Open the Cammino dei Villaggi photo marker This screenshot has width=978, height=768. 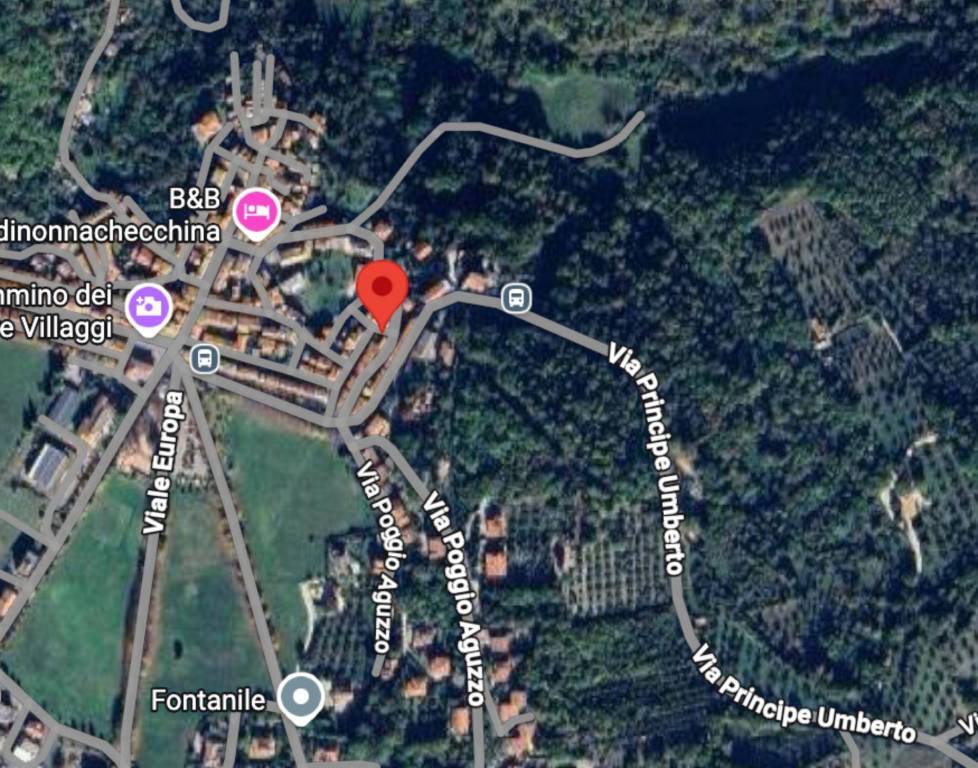[x=150, y=307]
